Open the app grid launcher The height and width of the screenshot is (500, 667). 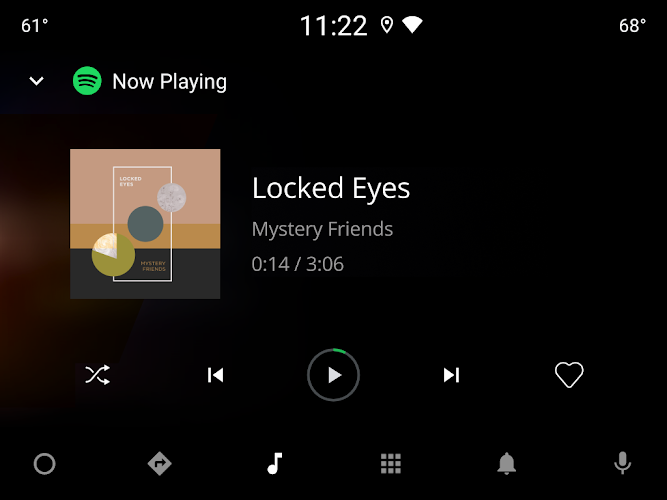391,463
